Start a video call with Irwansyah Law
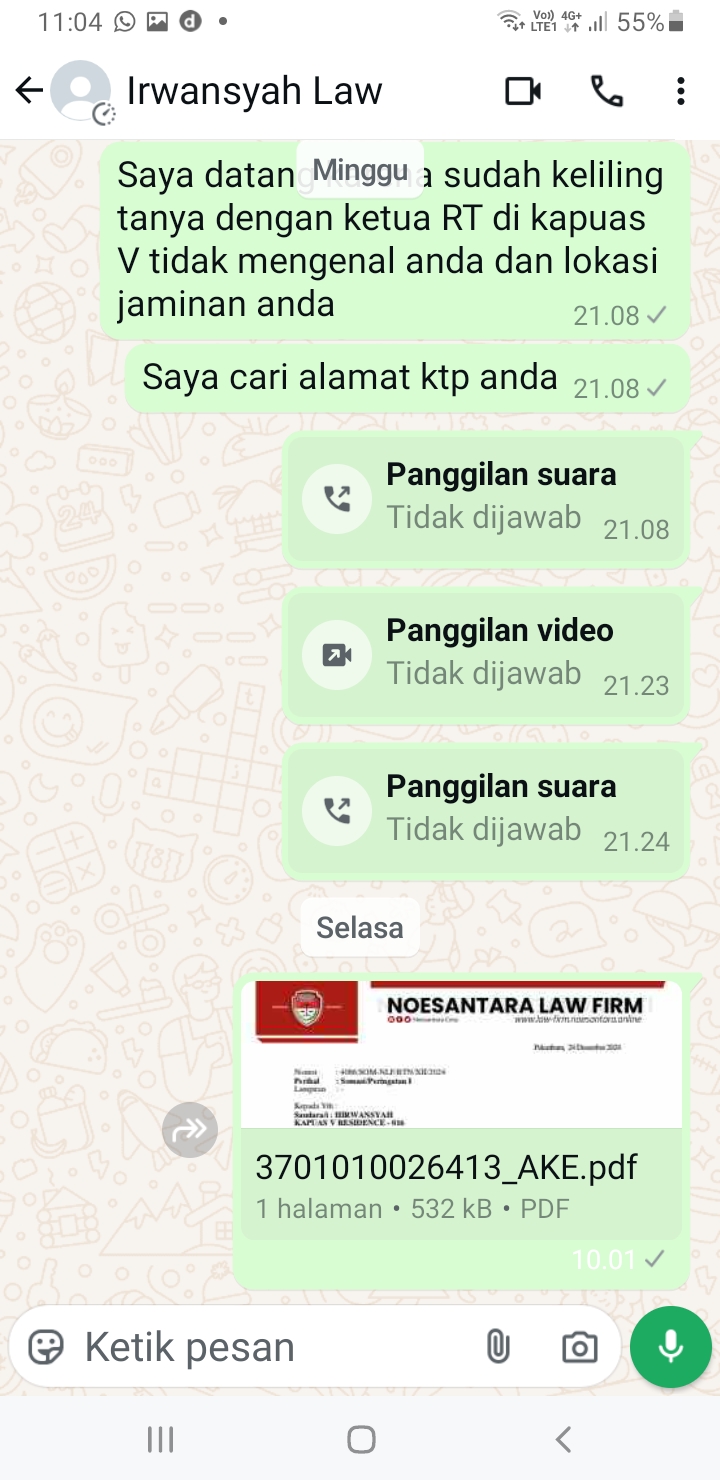 click(x=522, y=92)
